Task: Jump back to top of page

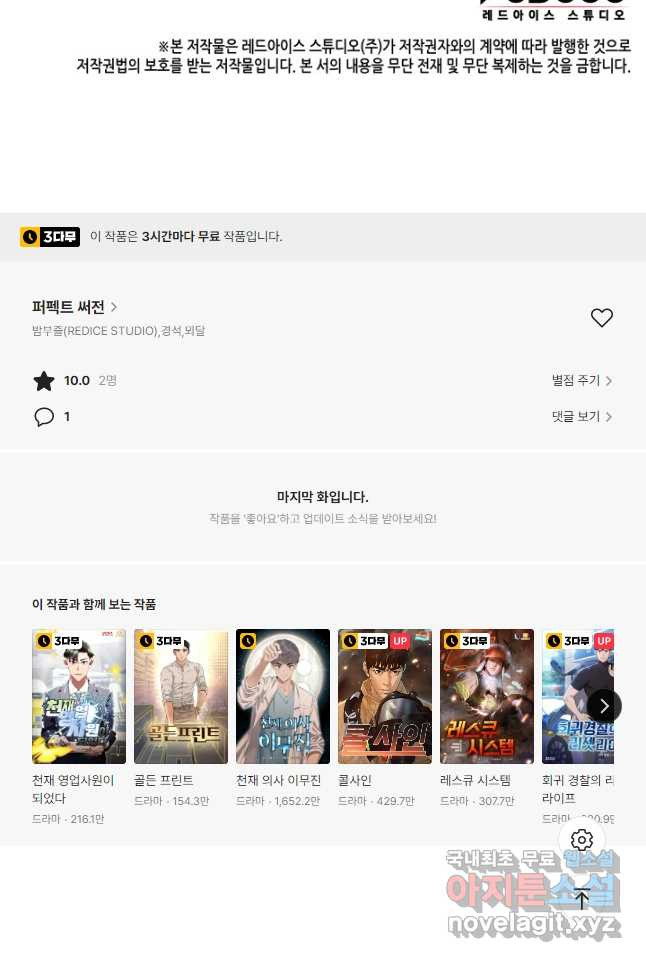Action: (x=582, y=897)
